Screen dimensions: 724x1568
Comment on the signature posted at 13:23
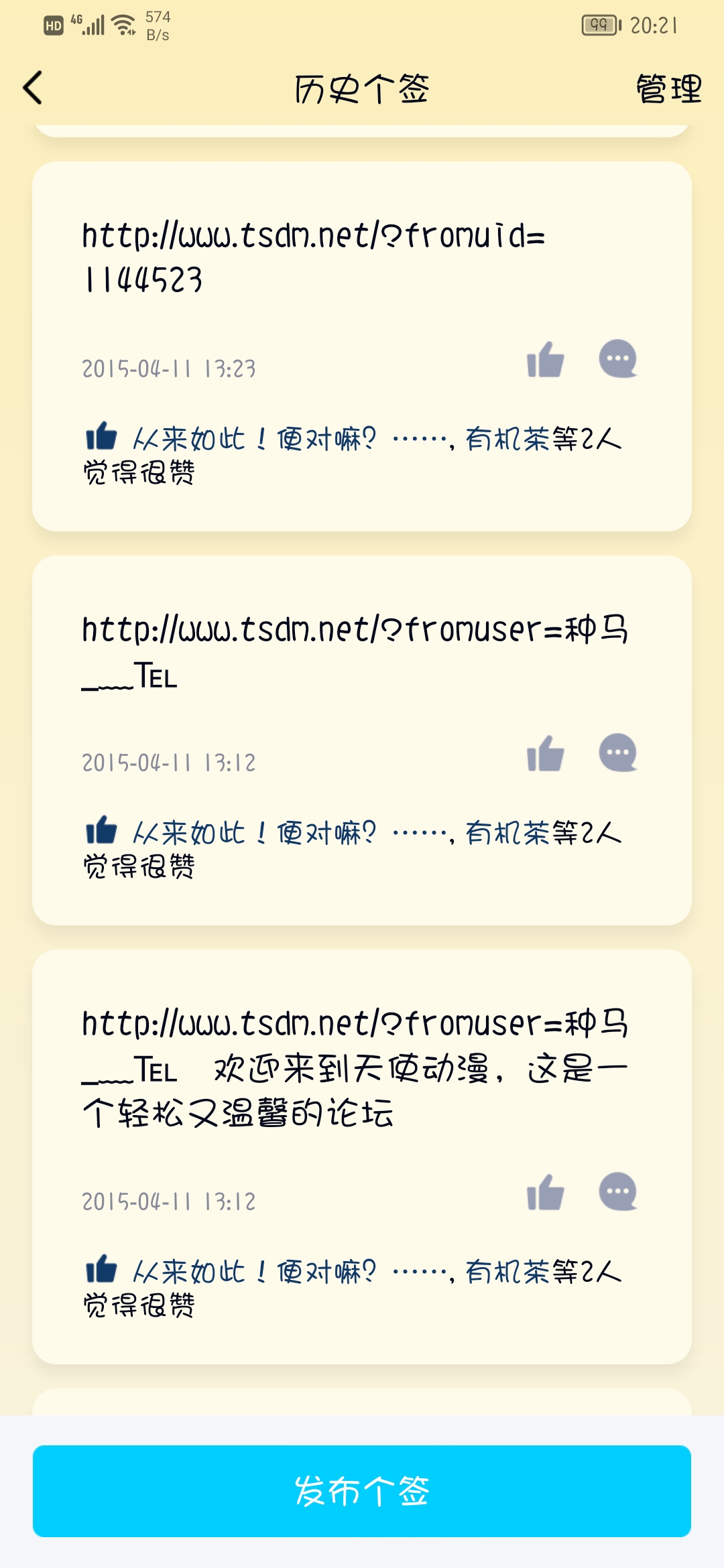pyautogui.click(x=617, y=359)
